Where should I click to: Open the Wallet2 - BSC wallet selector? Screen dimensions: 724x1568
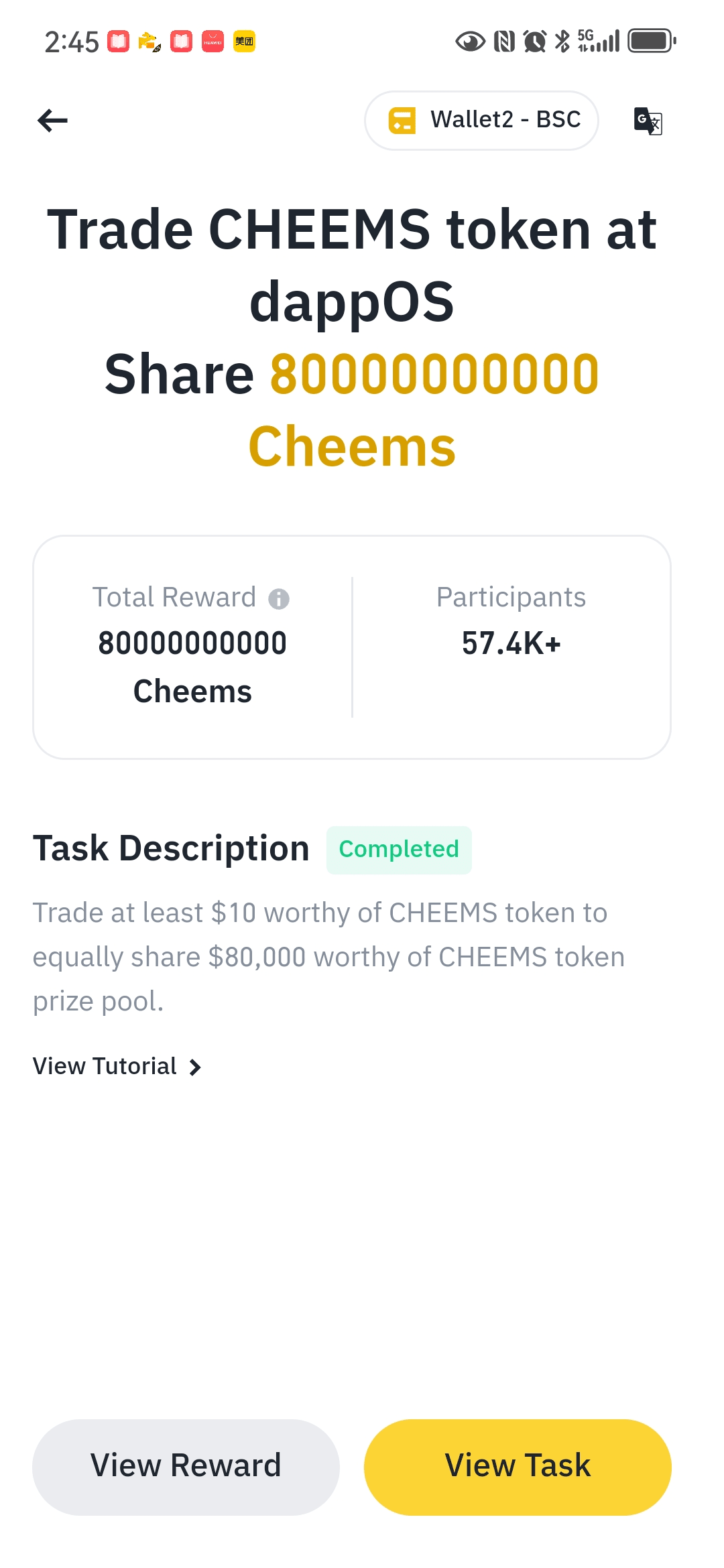click(x=481, y=121)
